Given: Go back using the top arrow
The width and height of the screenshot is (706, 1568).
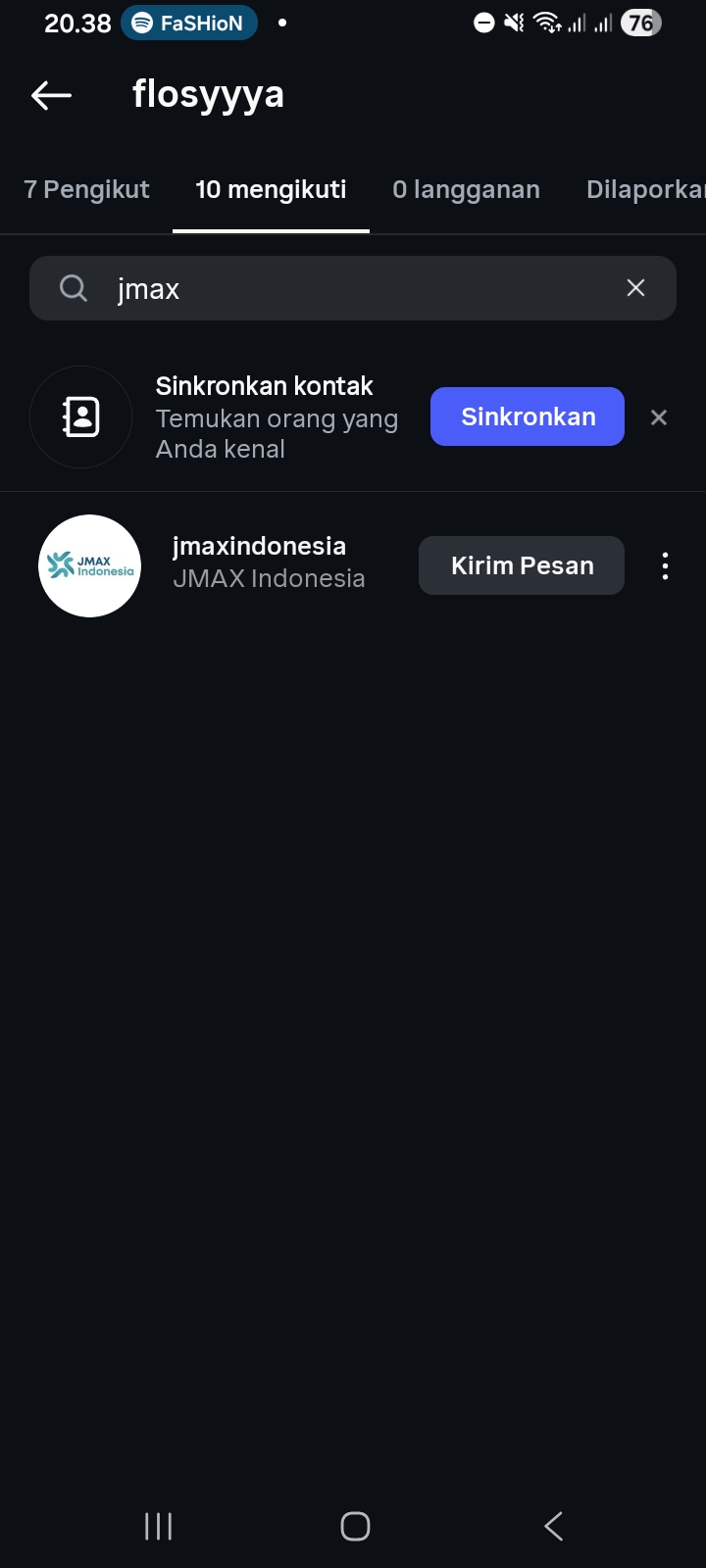Looking at the screenshot, I should pos(52,95).
